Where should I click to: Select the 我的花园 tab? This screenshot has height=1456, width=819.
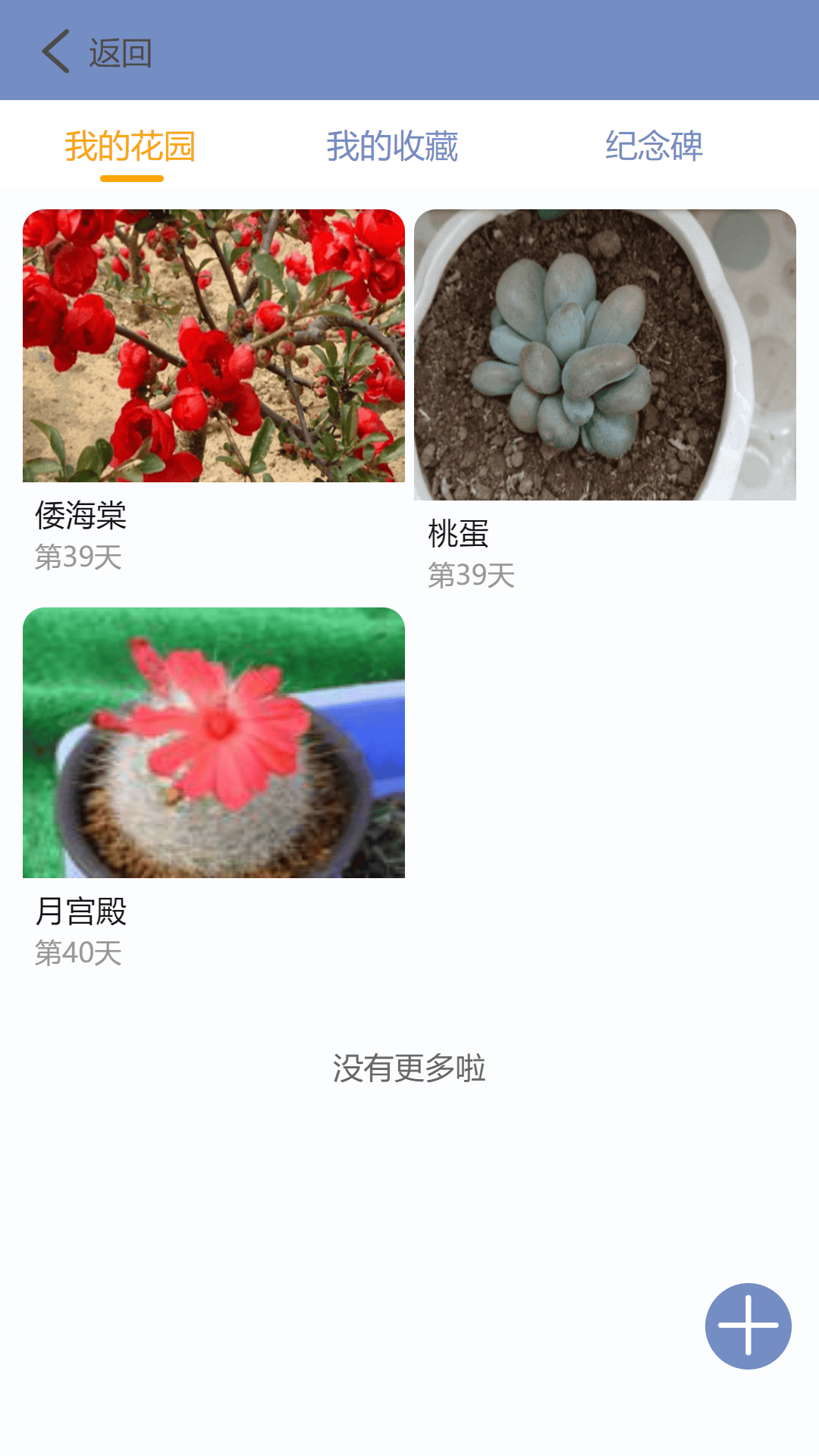point(130,146)
